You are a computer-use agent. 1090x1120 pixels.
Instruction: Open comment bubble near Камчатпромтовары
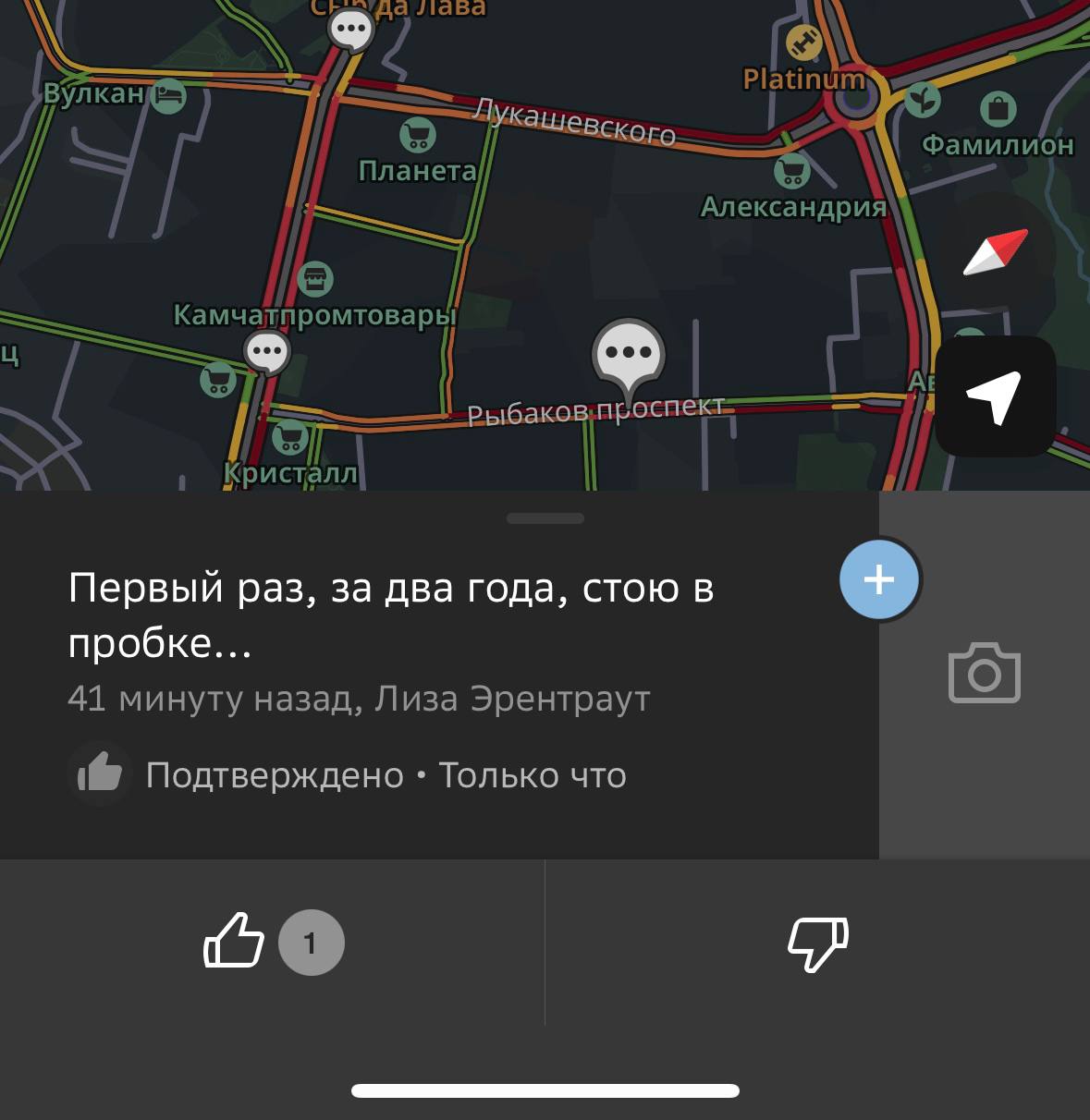[x=267, y=352]
